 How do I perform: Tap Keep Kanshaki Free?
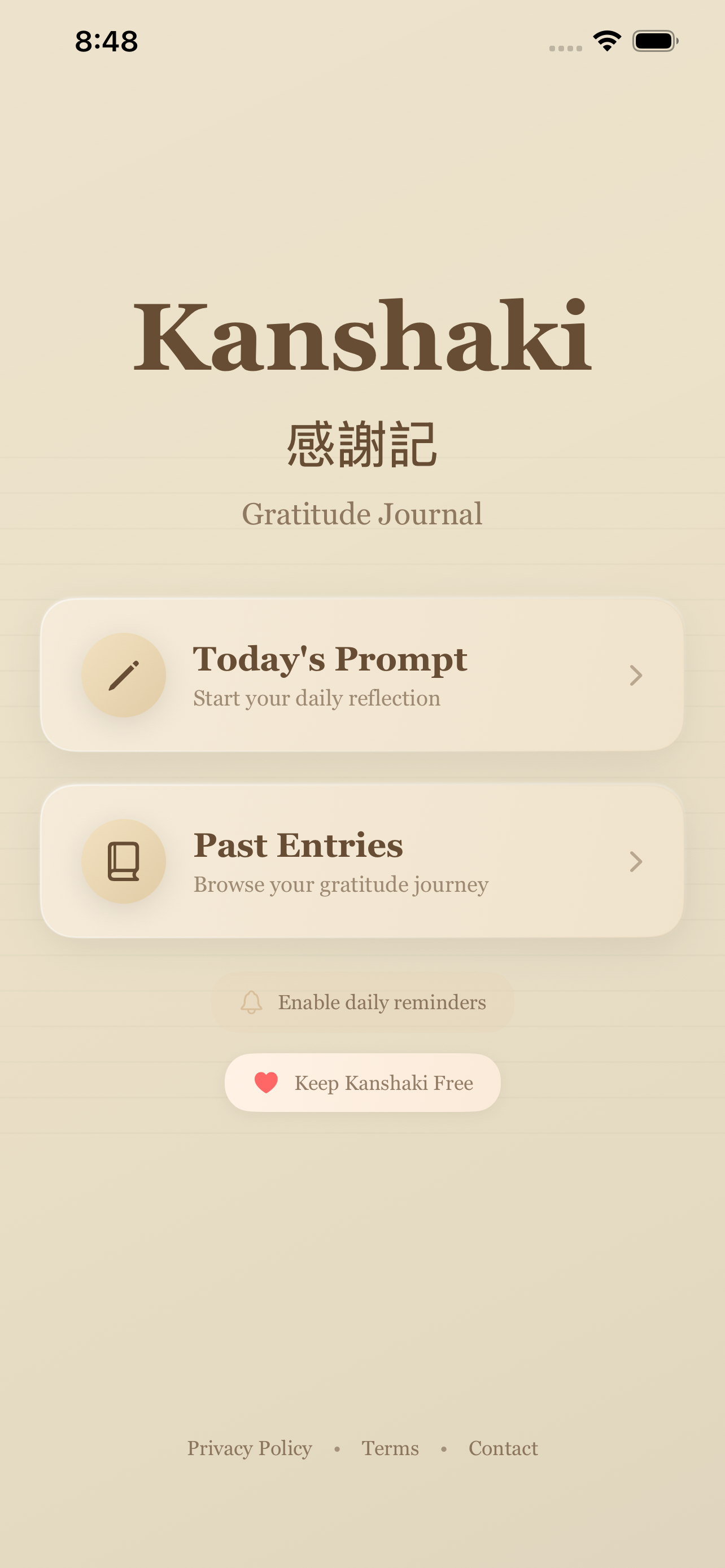362,1082
